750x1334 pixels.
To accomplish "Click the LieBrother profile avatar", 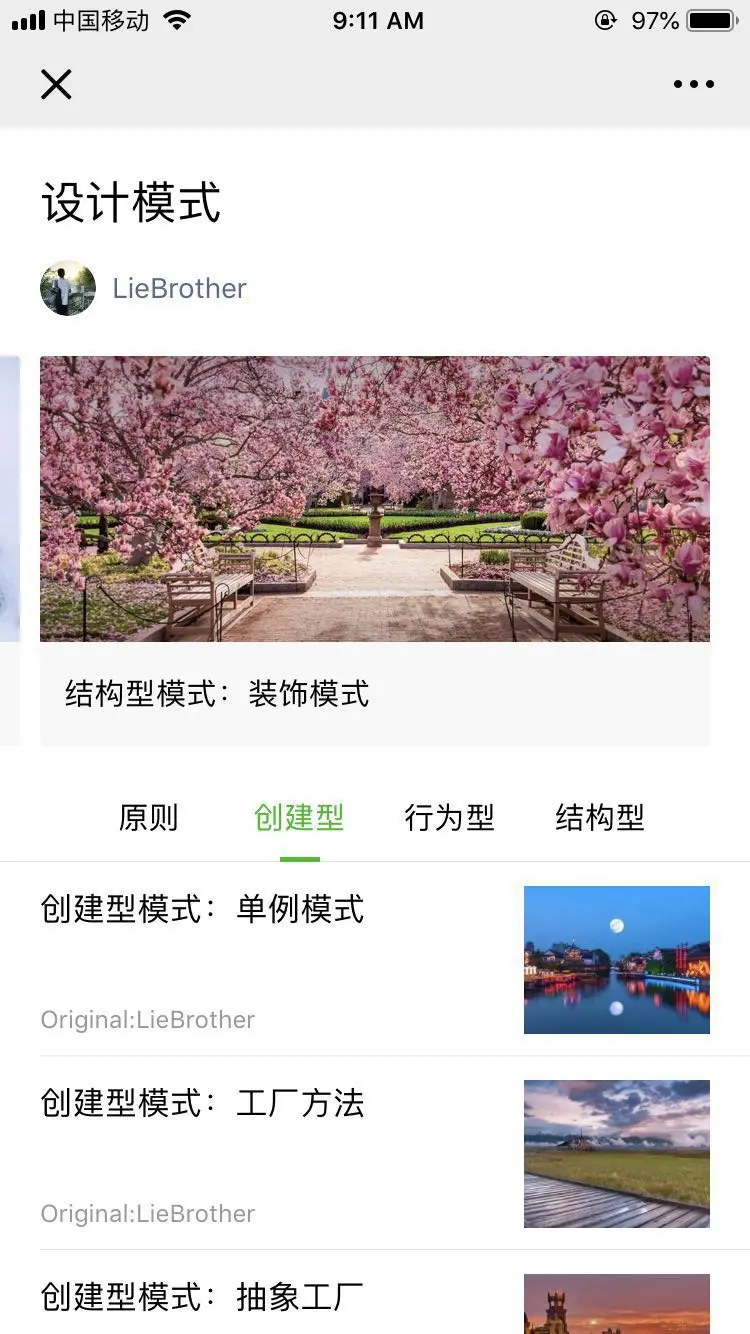I will pos(67,288).
